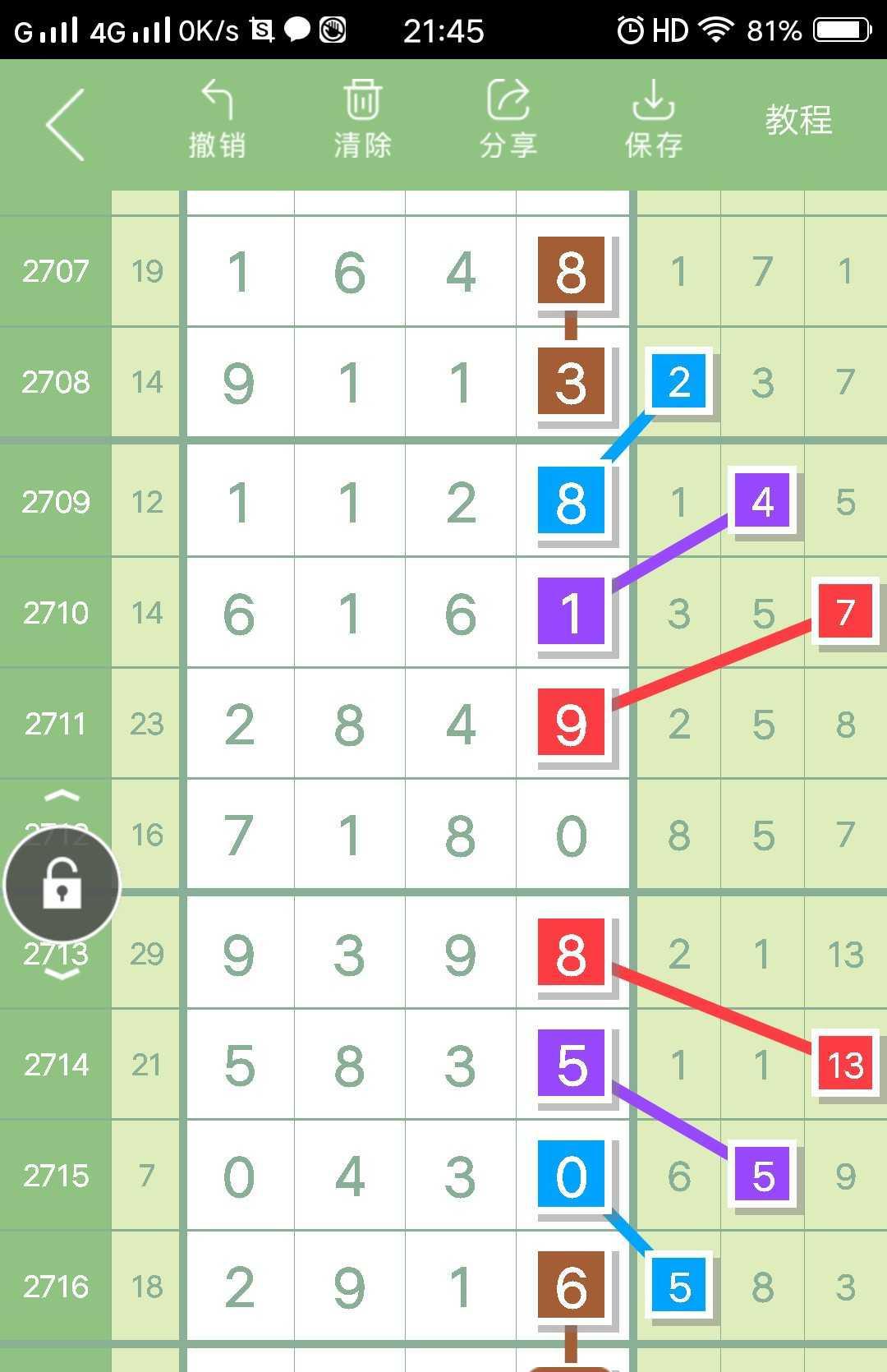Viewport: 887px width, 1372px height.
Task: Go back using the arrow
Action: (x=66, y=124)
